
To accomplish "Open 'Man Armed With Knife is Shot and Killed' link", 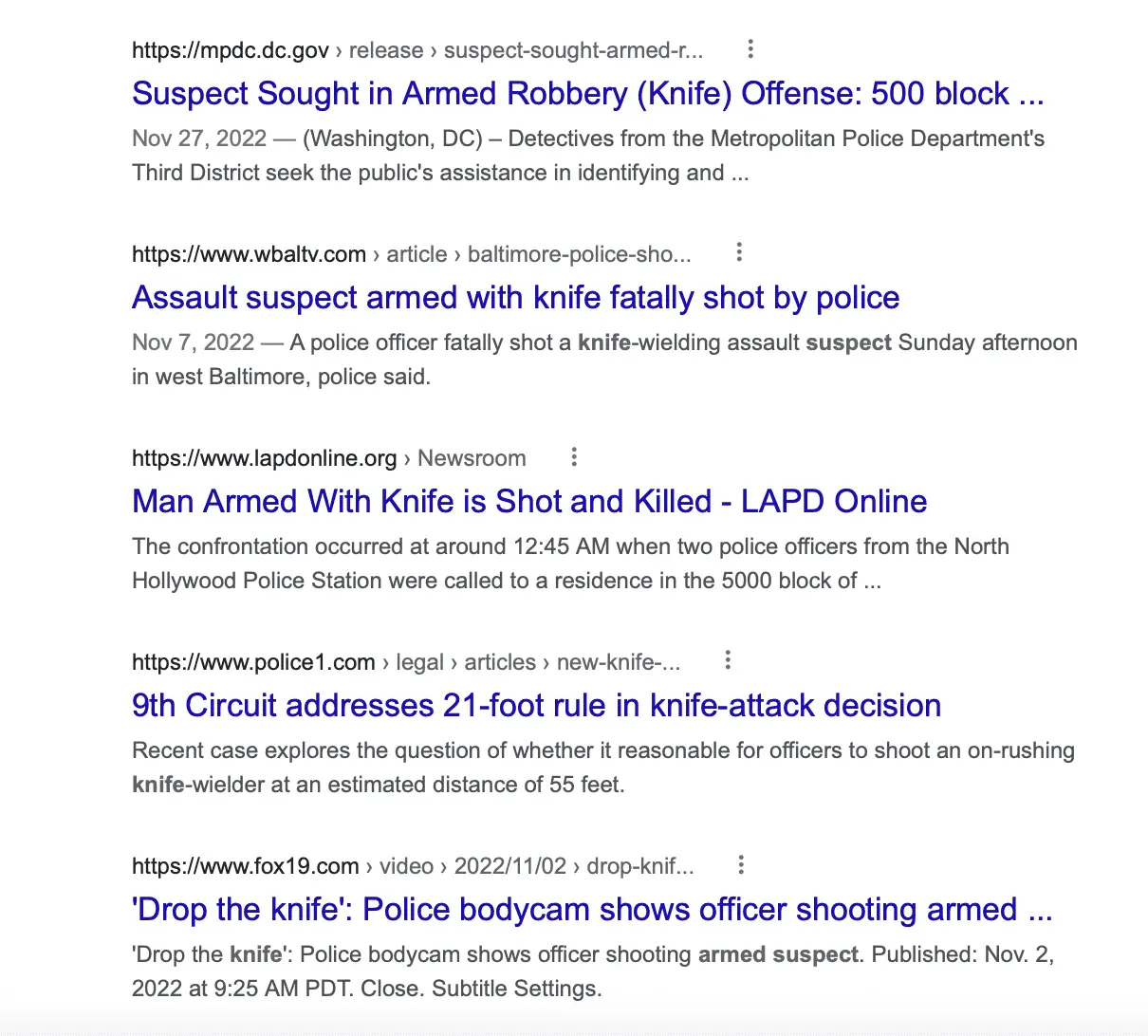I will pos(529,502).
